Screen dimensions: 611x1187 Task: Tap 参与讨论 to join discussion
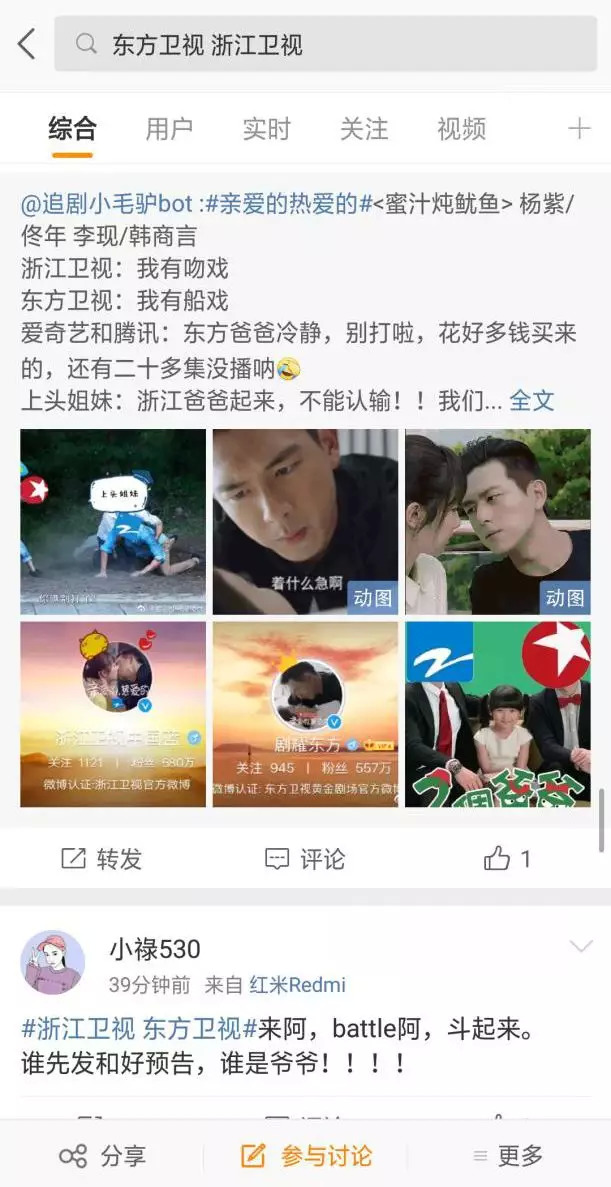point(306,1156)
